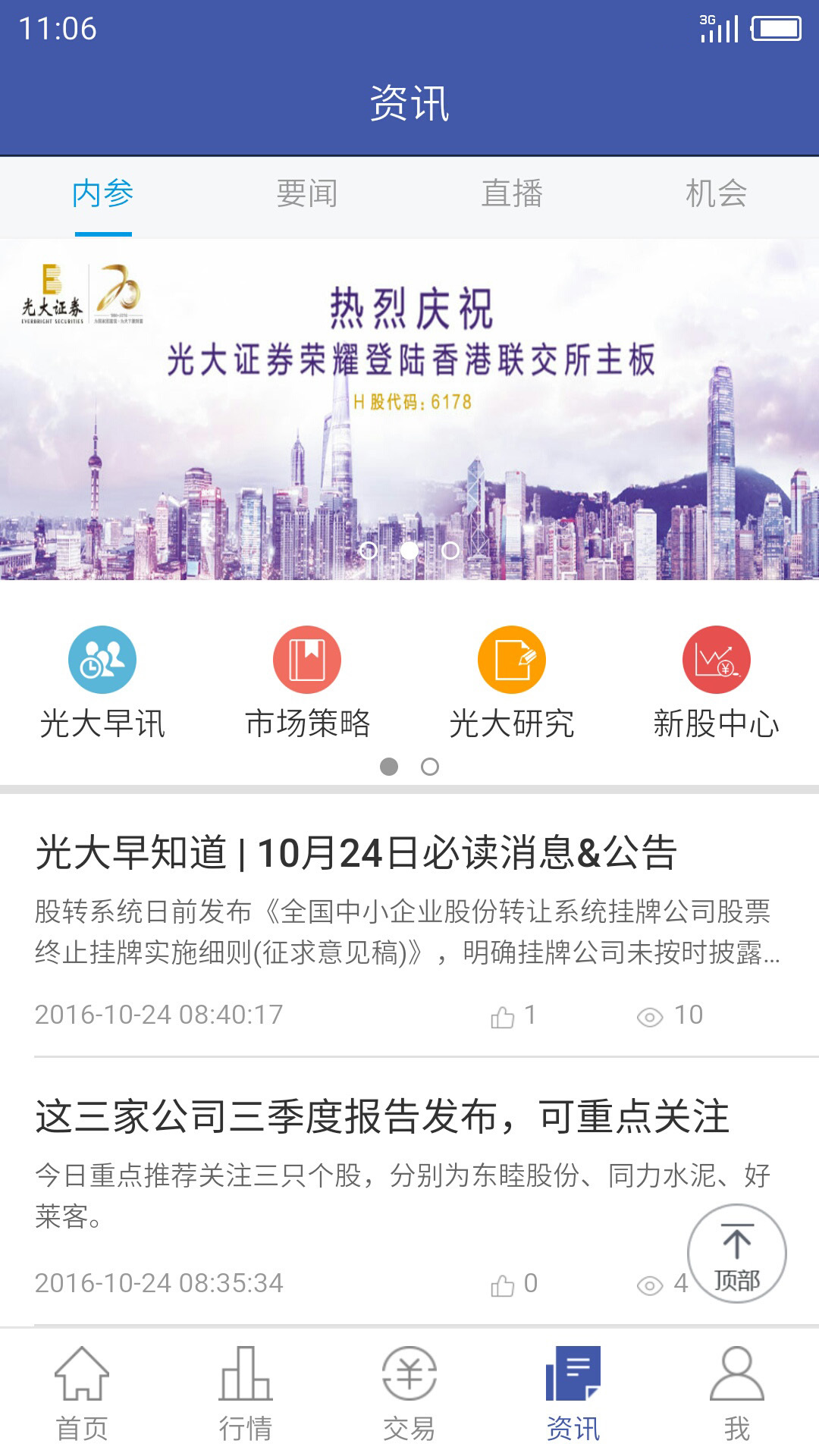Switch to the 直播 tab

pos(512,194)
